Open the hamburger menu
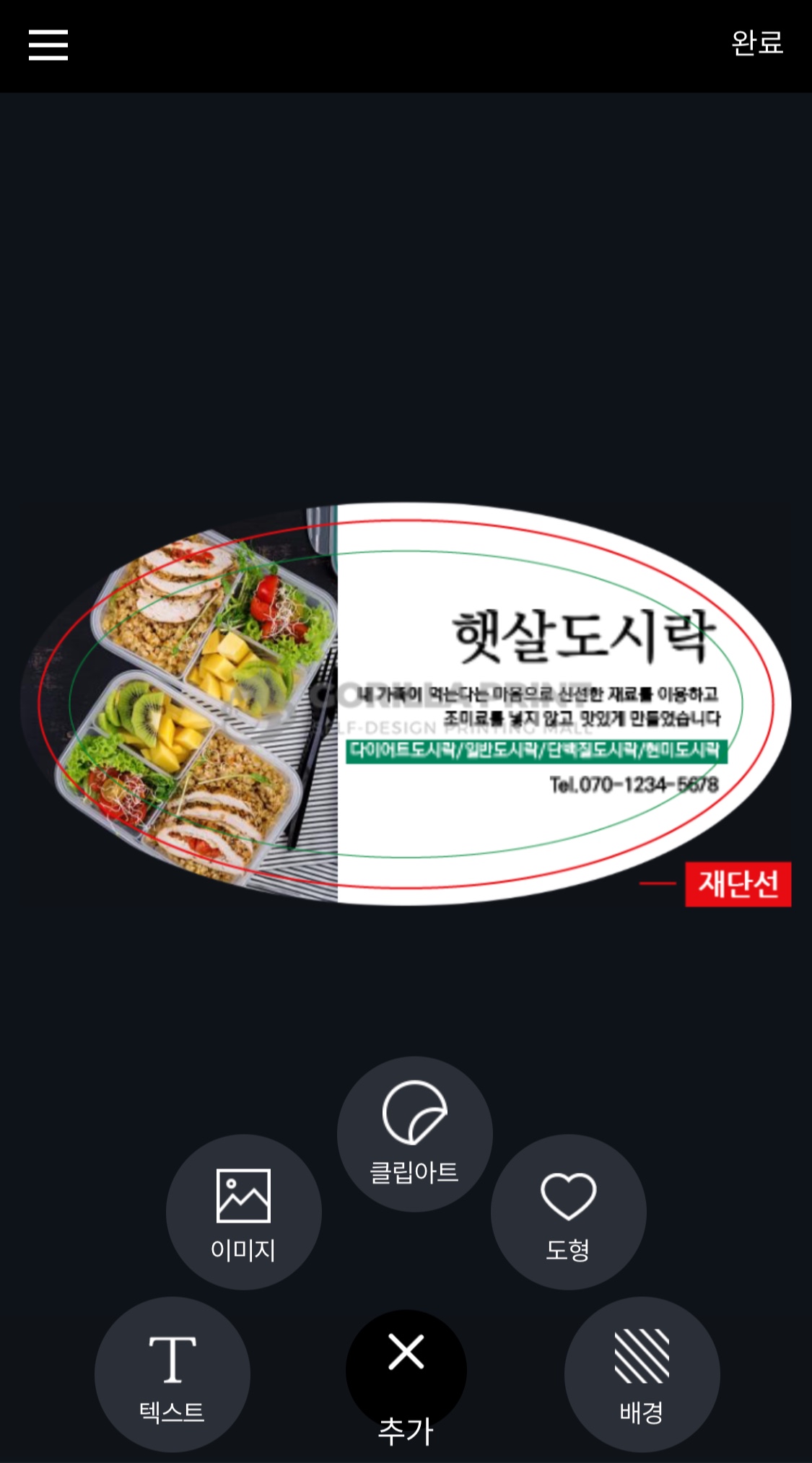 click(x=48, y=45)
